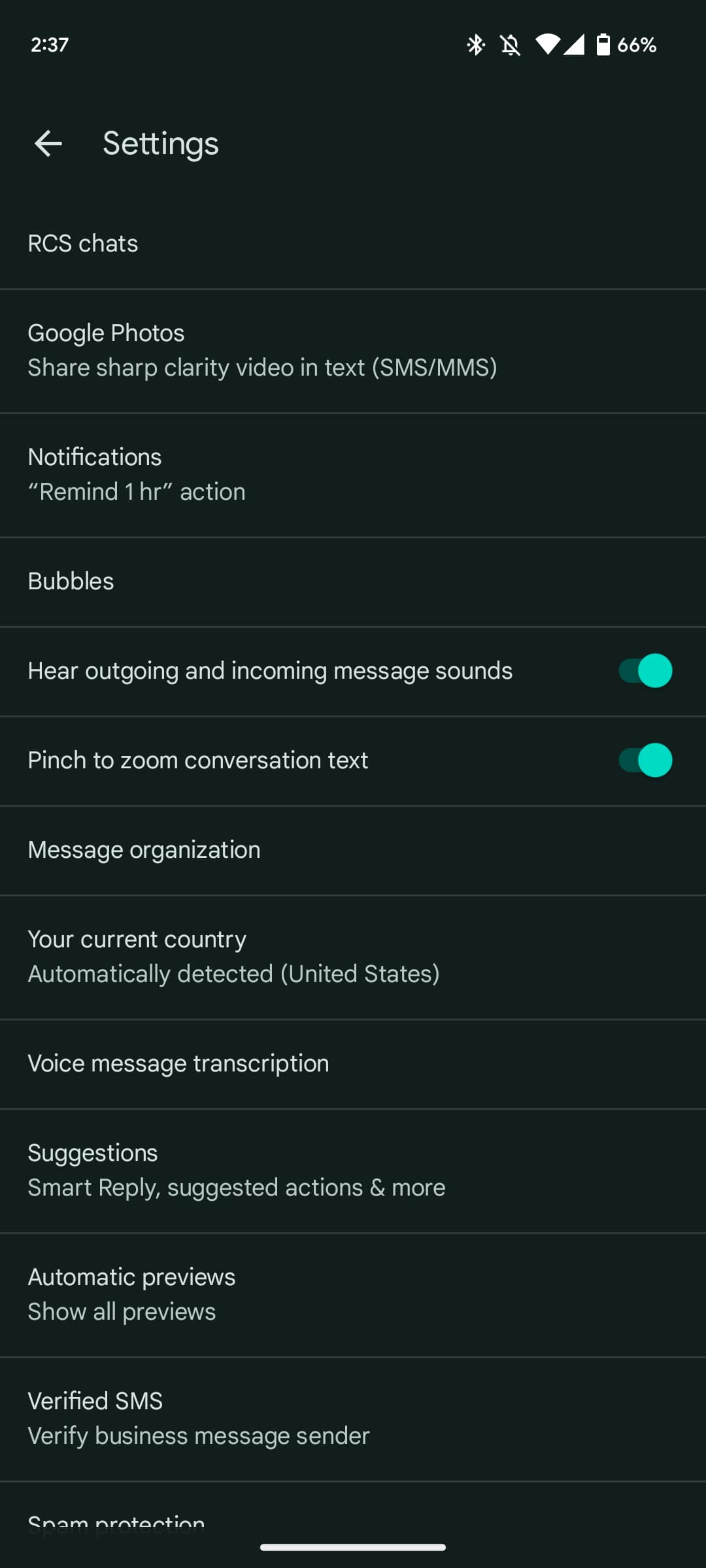
Task: Open Voice message transcription
Action: [x=353, y=1064]
